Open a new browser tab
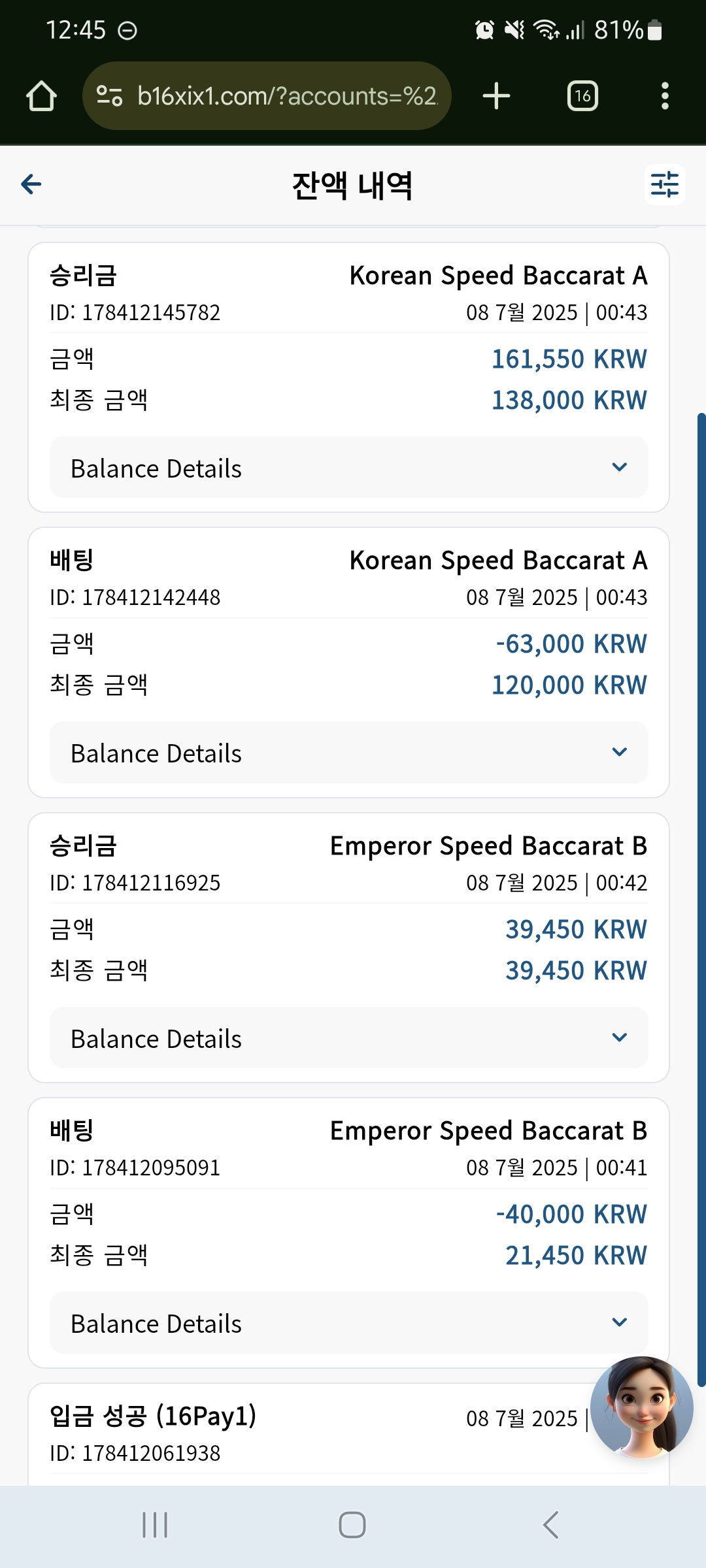Image resolution: width=706 pixels, height=1568 pixels. pos(496,96)
